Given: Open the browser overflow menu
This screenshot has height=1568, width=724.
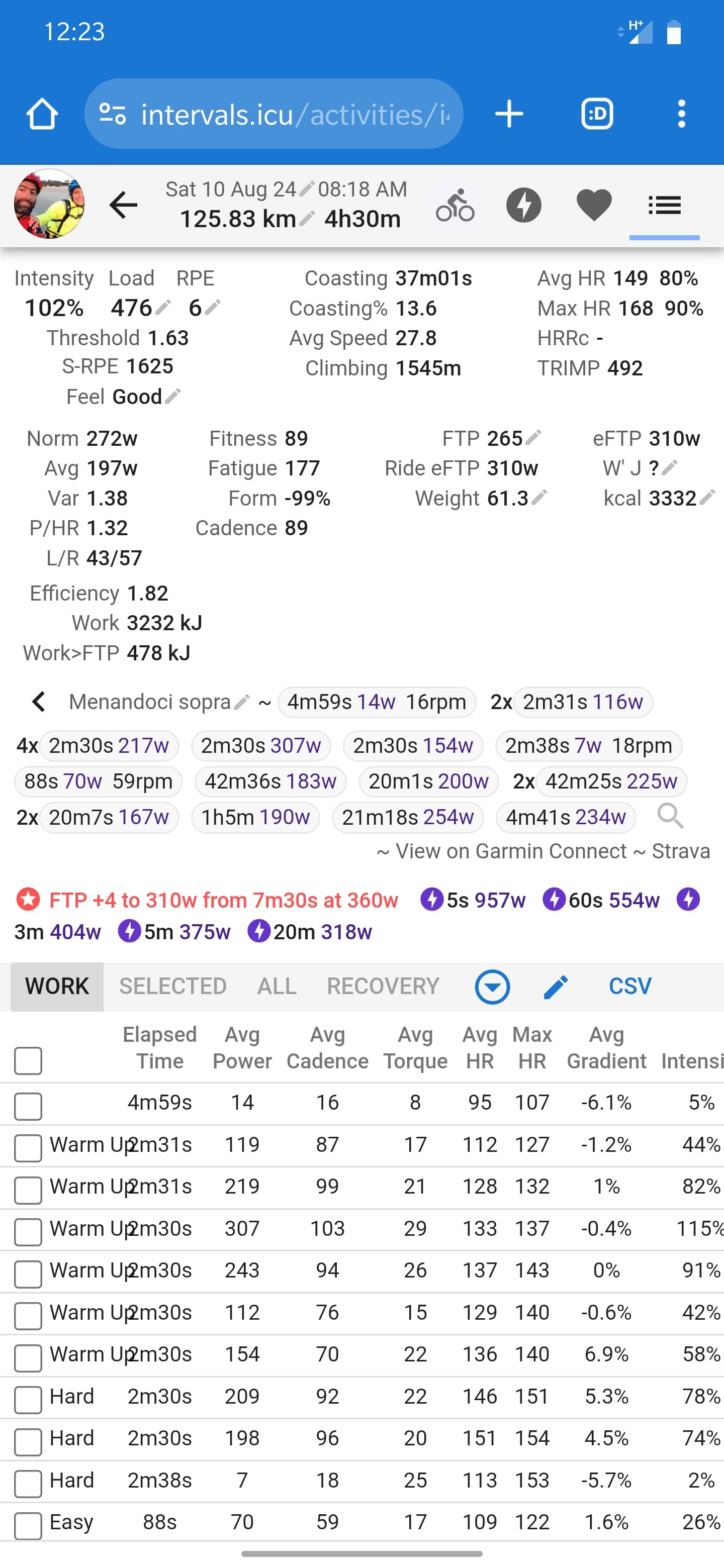Looking at the screenshot, I should click(x=681, y=114).
